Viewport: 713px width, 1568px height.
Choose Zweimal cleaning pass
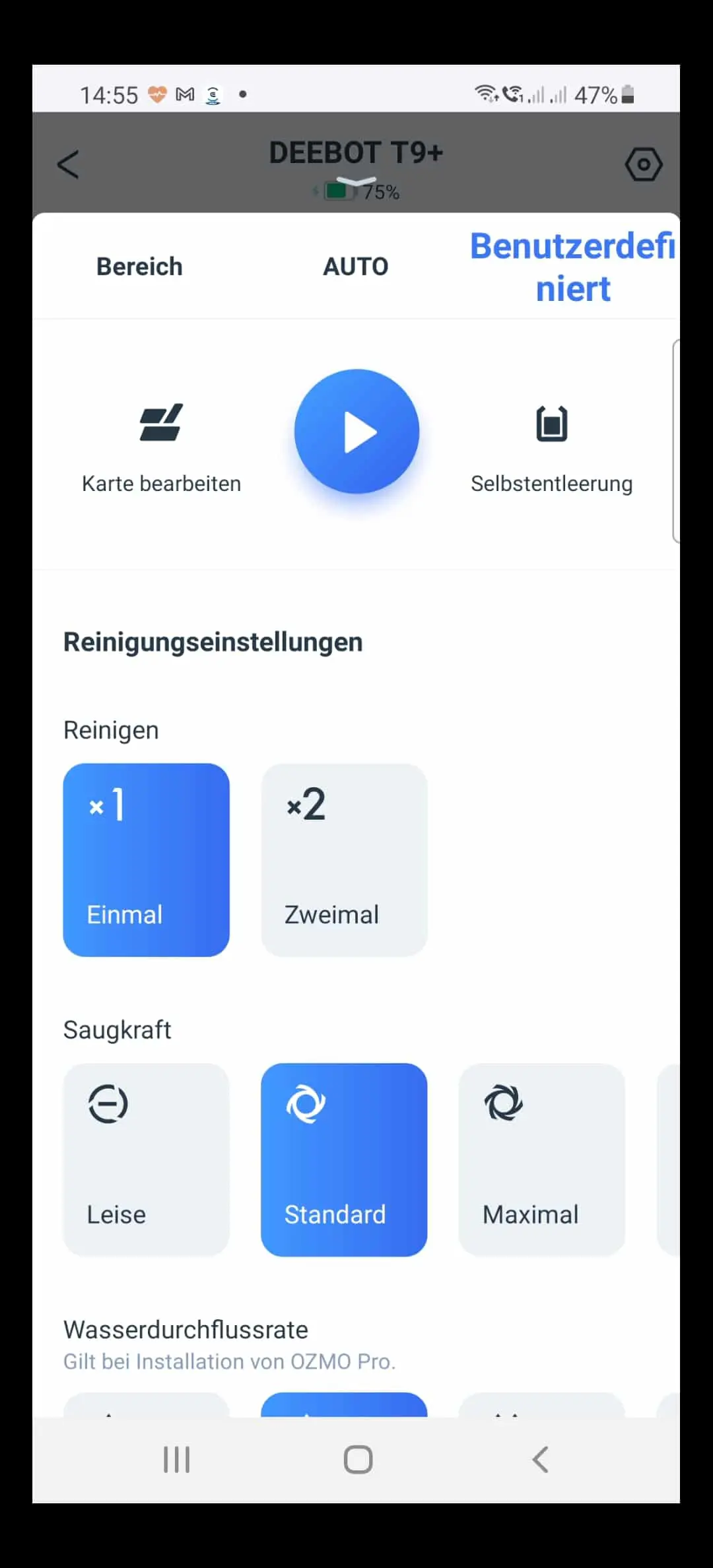(344, 859)
